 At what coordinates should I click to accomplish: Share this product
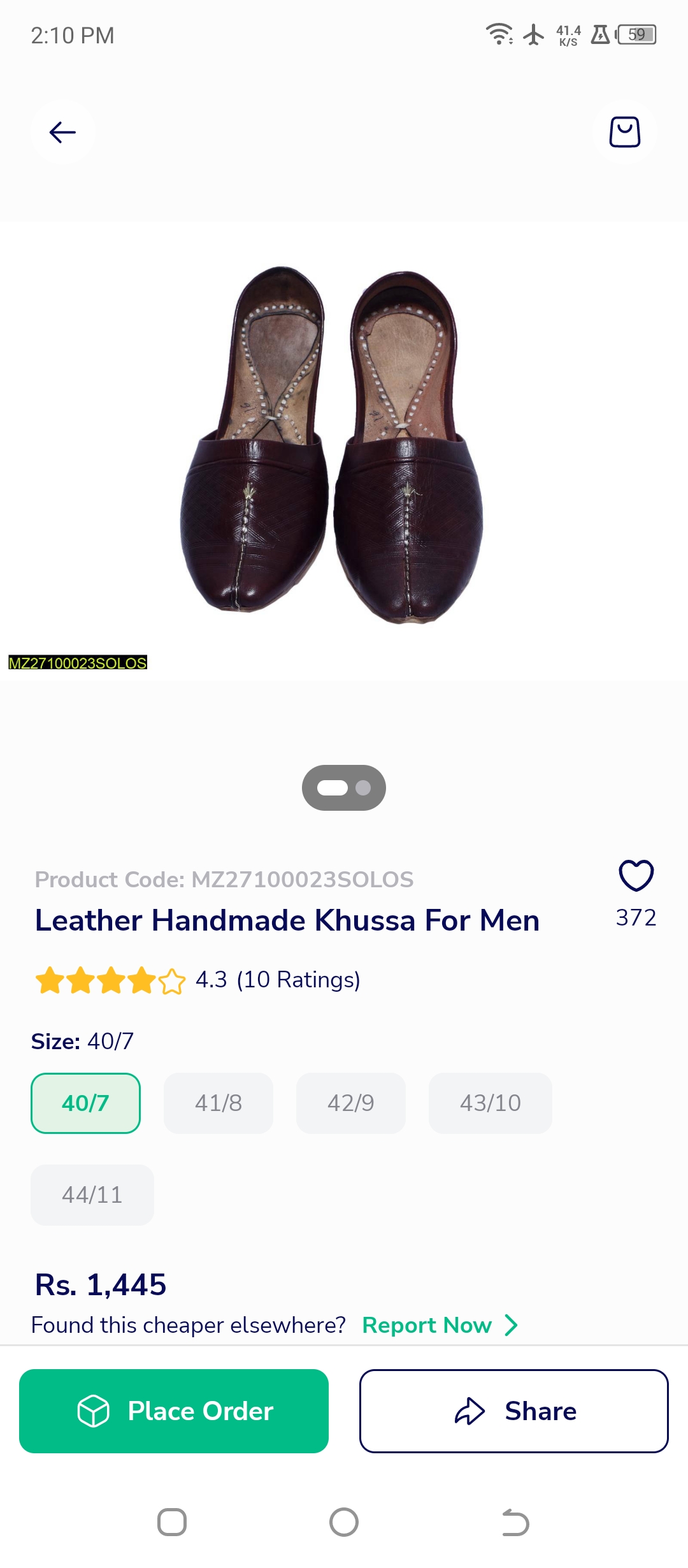513,1411
